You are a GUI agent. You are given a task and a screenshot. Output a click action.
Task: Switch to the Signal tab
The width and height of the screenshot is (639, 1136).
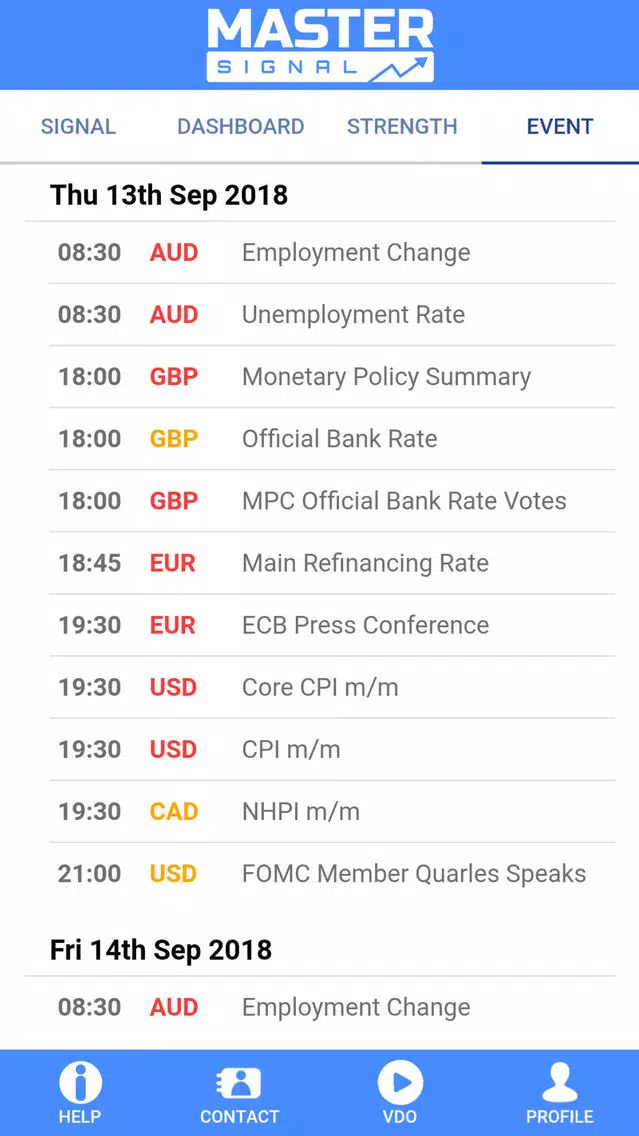click(x=78, y=127)
